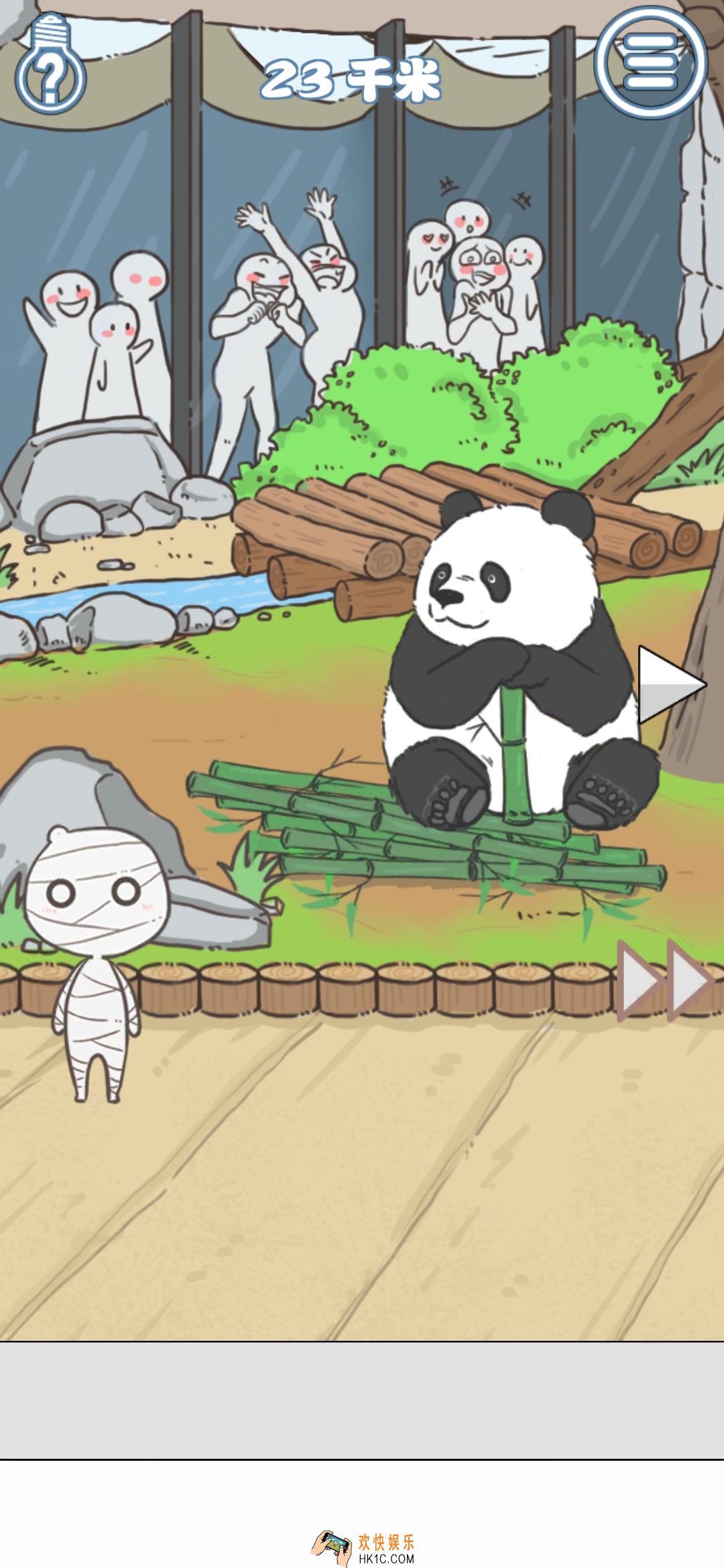Open the hamburger menu

650,62
